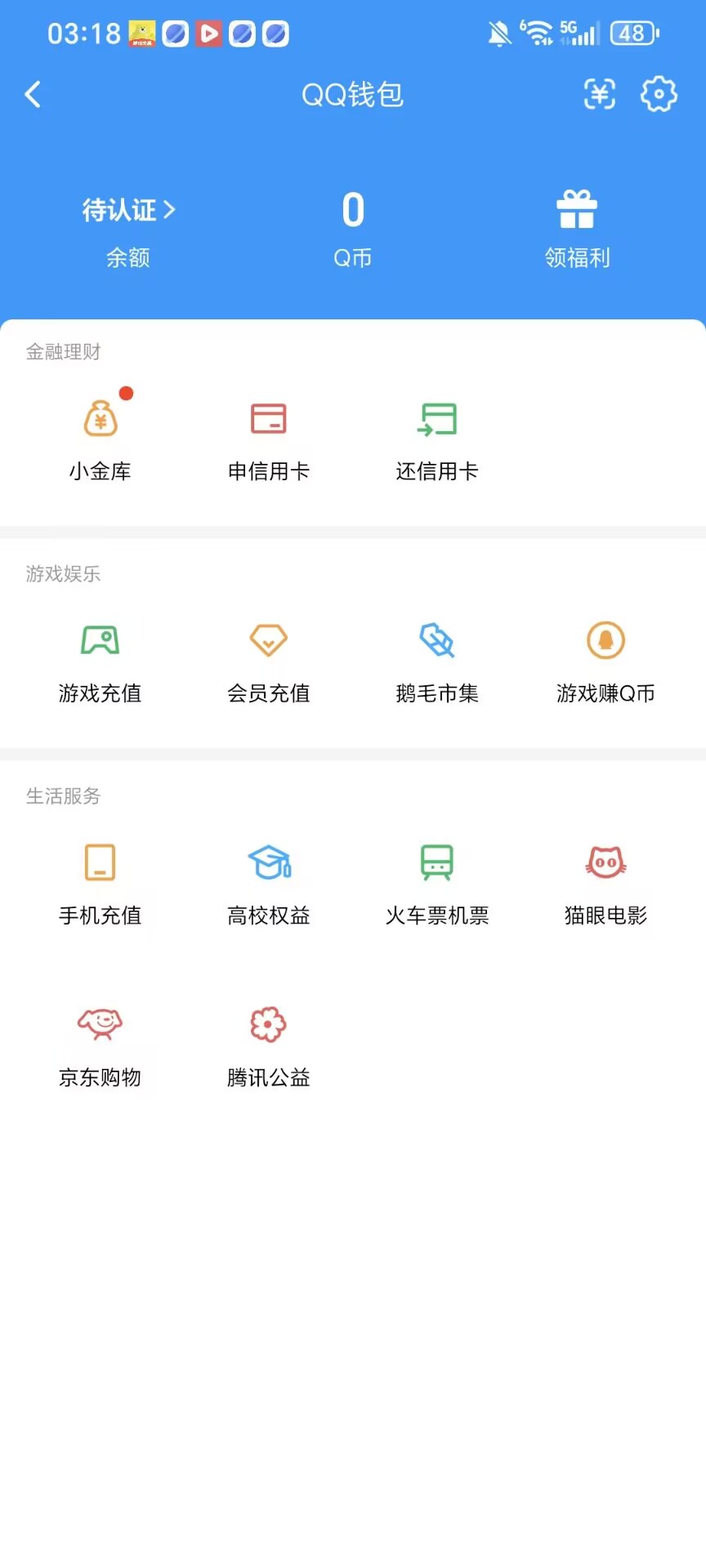Go back with the arrow
Viewport: 706px width, 1568px height.
pyautogui.click(x=33, y=95)
